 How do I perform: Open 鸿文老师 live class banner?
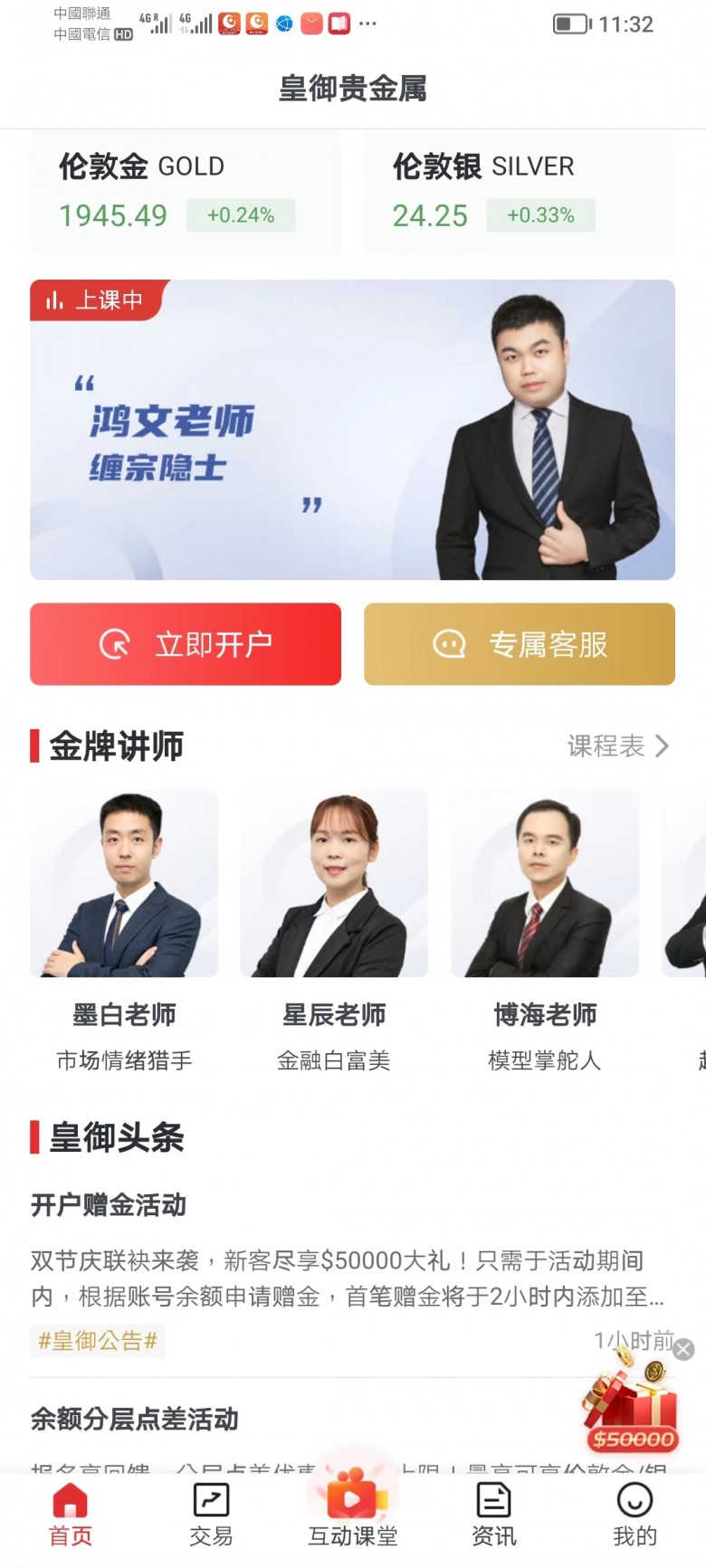pyautogui.click(x=352, y=430)
